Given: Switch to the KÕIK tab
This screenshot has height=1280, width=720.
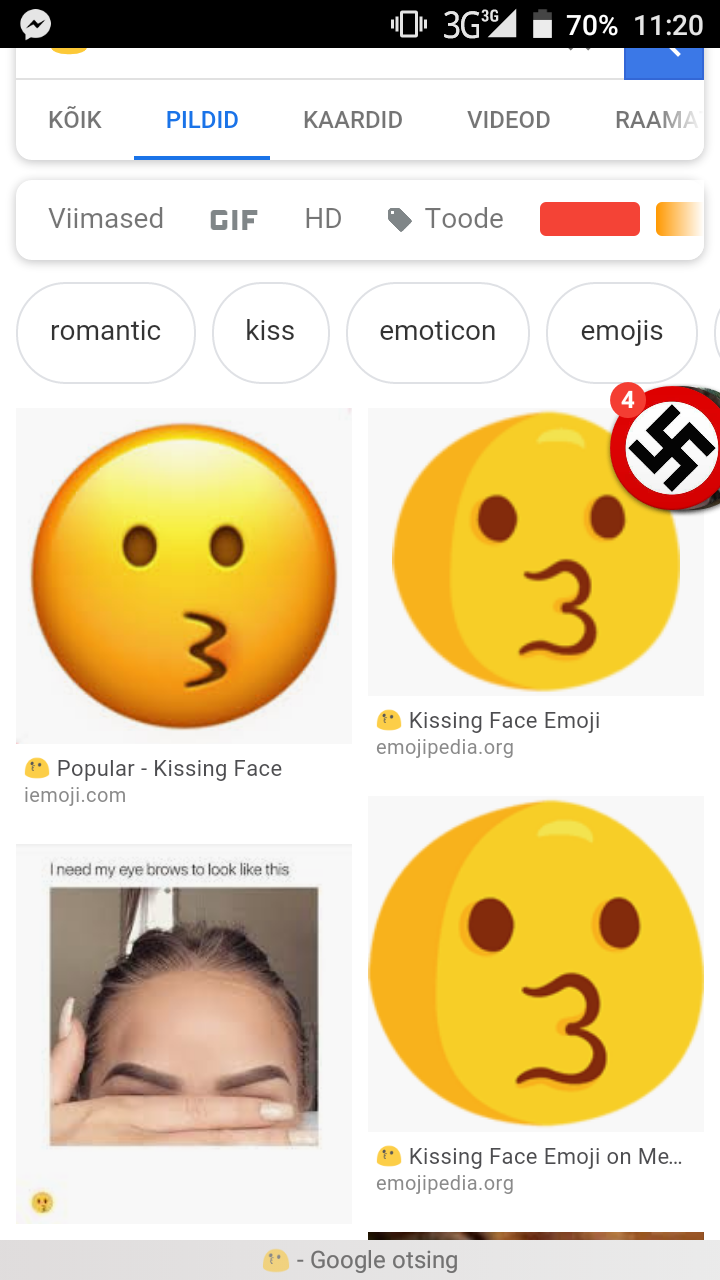Looking at the screenshot, I should [75, 120].
